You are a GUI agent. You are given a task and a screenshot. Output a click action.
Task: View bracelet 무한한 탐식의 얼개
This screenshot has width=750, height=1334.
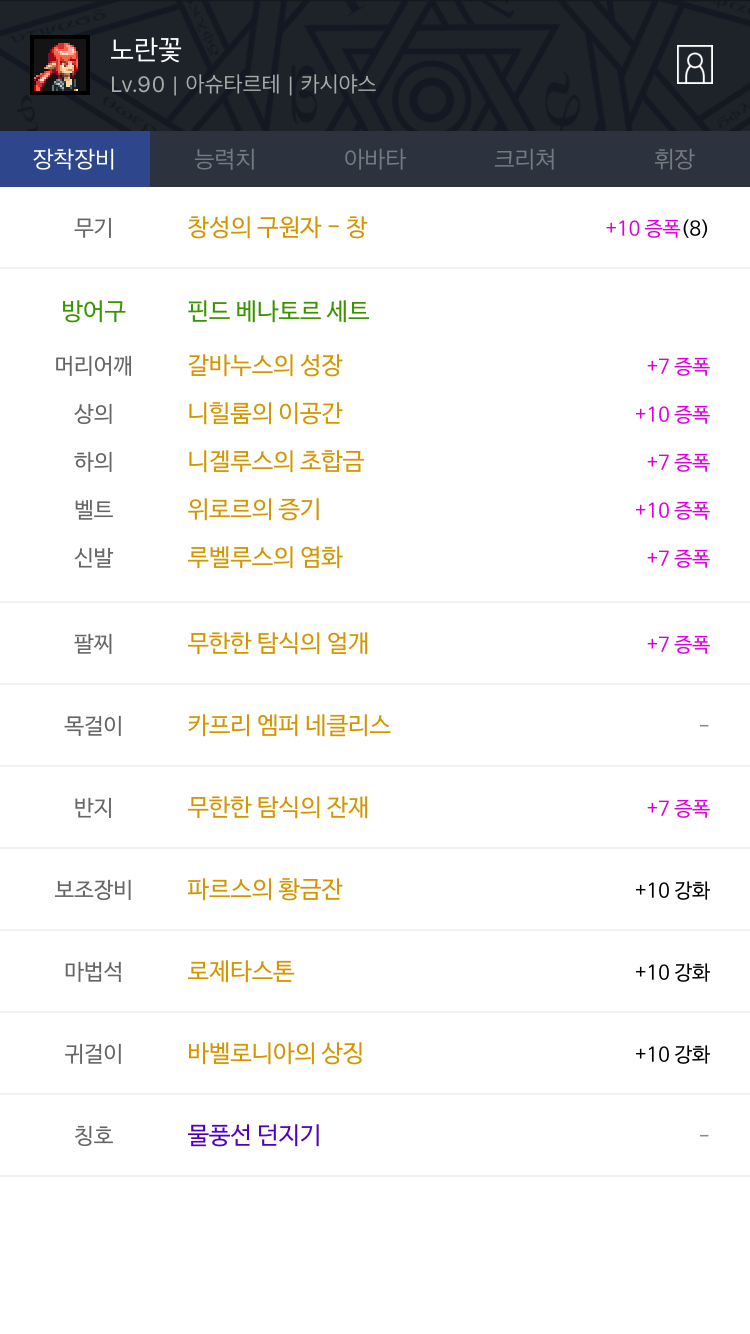click(278, 643)
